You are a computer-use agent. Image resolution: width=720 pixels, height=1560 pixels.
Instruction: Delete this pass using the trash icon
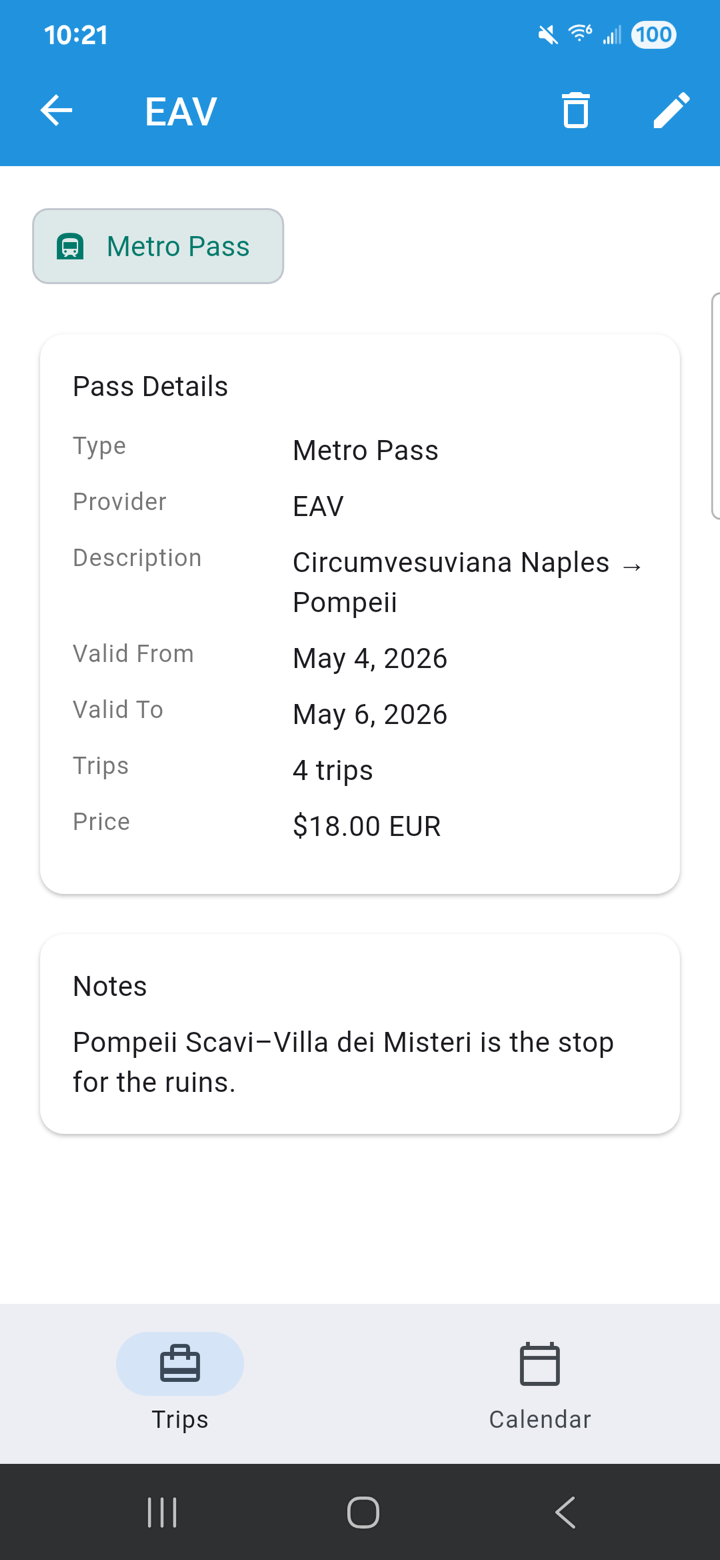pyautogui.click(x=575, y=110)
